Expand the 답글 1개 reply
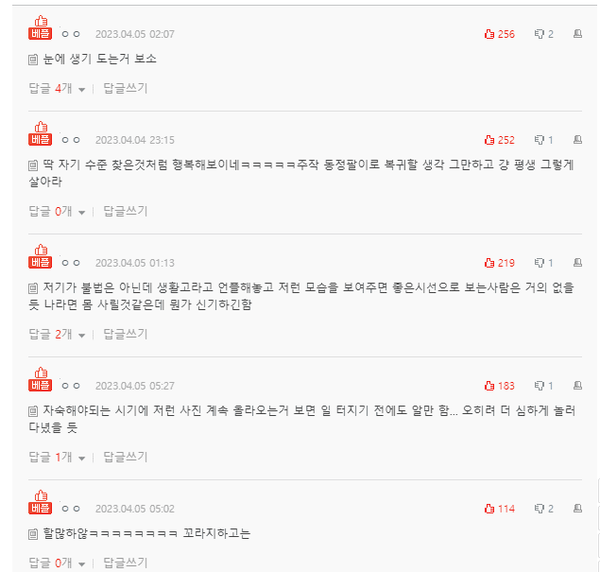Viewport: 600px width, 572px height. (x=57, y=457)
